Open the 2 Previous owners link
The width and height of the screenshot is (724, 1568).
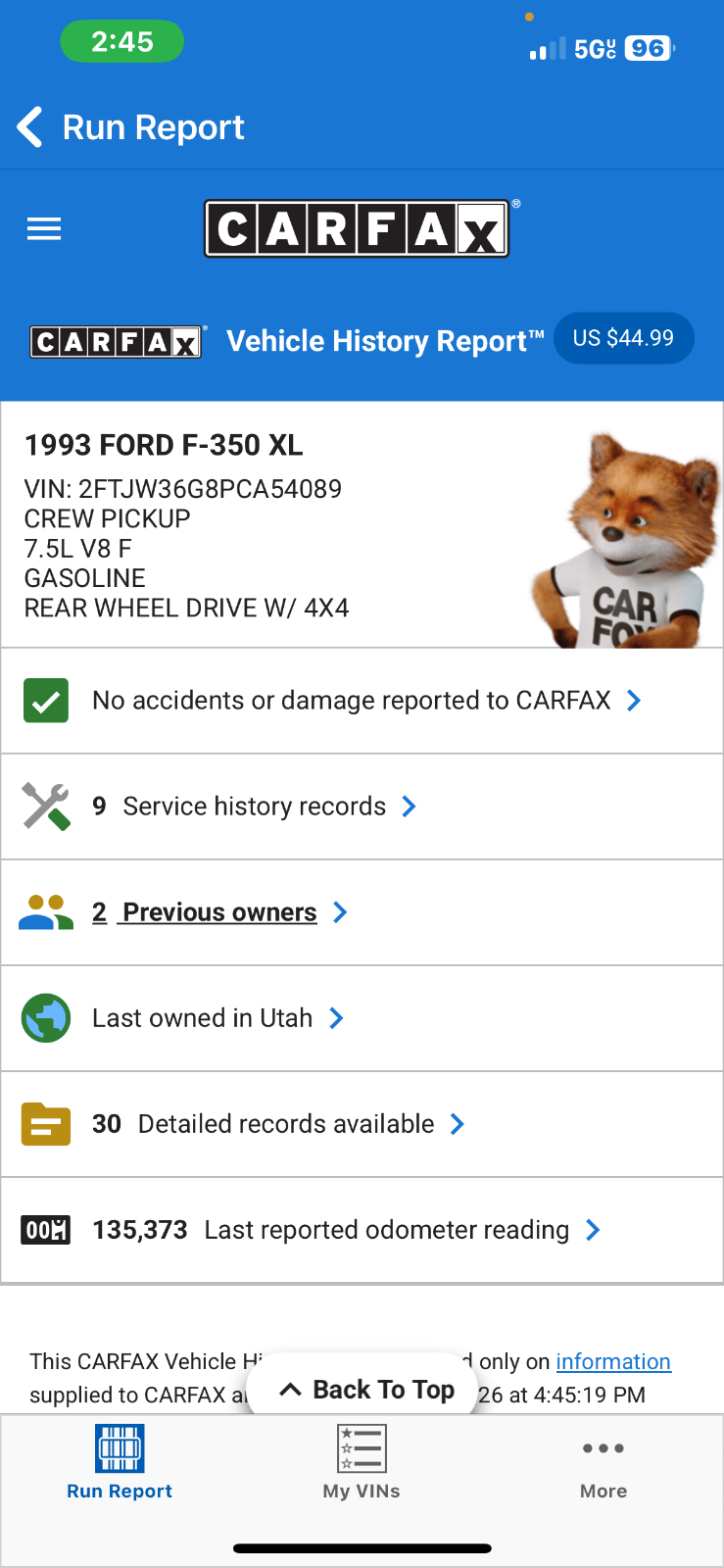pos(218,912)
